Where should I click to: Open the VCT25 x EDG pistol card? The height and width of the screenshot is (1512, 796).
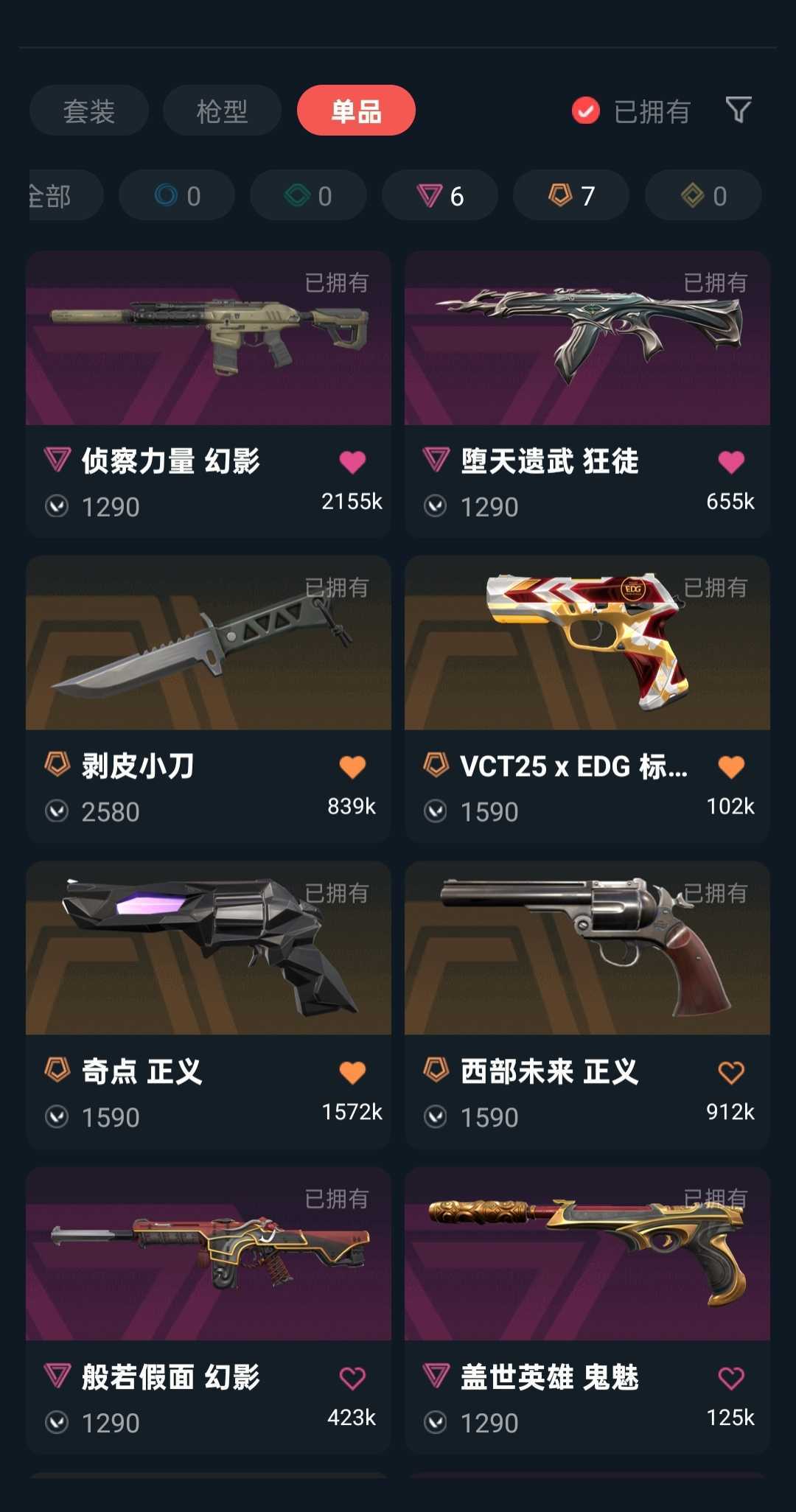(x=587, y=643)
